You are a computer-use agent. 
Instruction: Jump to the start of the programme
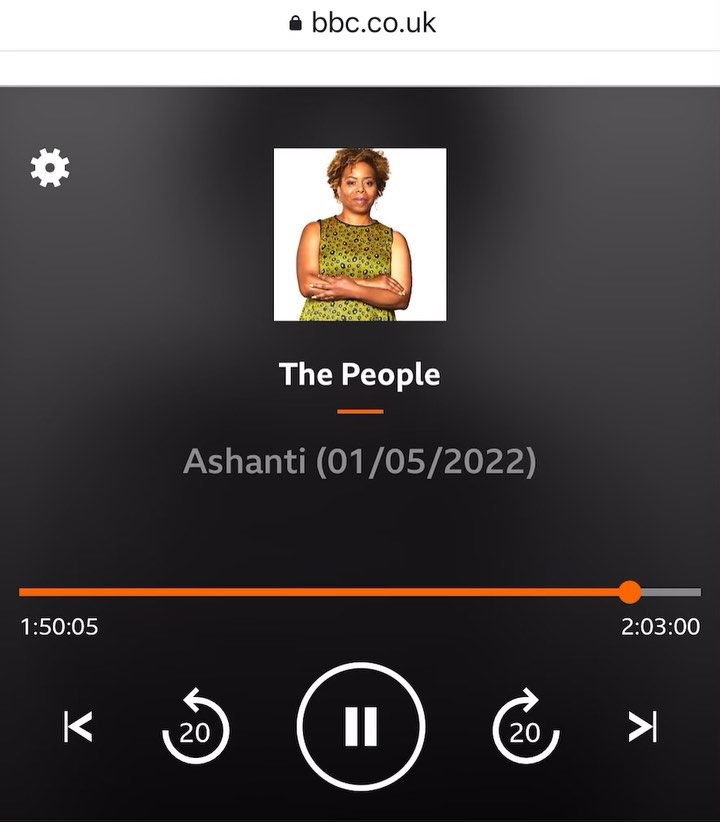pos(78,727)
